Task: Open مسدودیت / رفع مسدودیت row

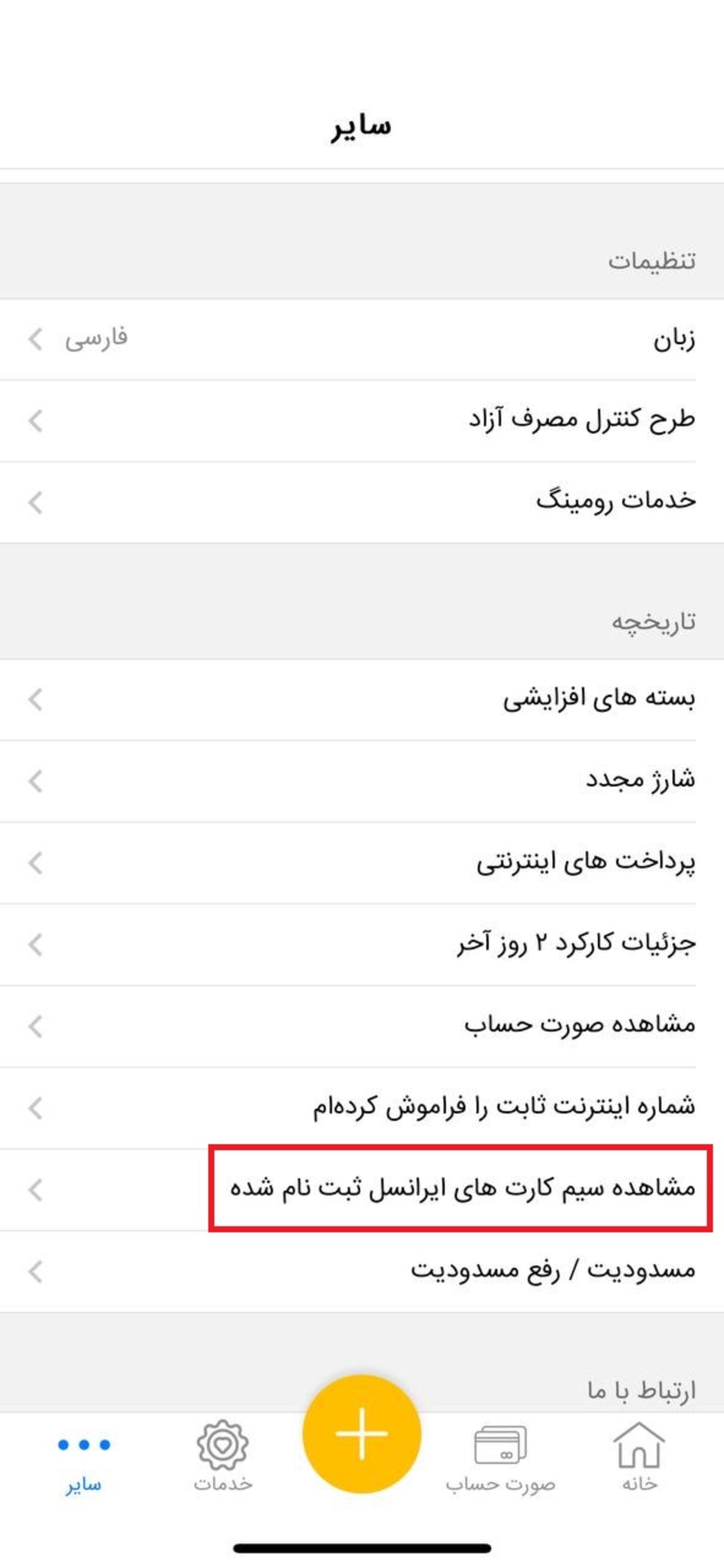Action: (362, 1271)
